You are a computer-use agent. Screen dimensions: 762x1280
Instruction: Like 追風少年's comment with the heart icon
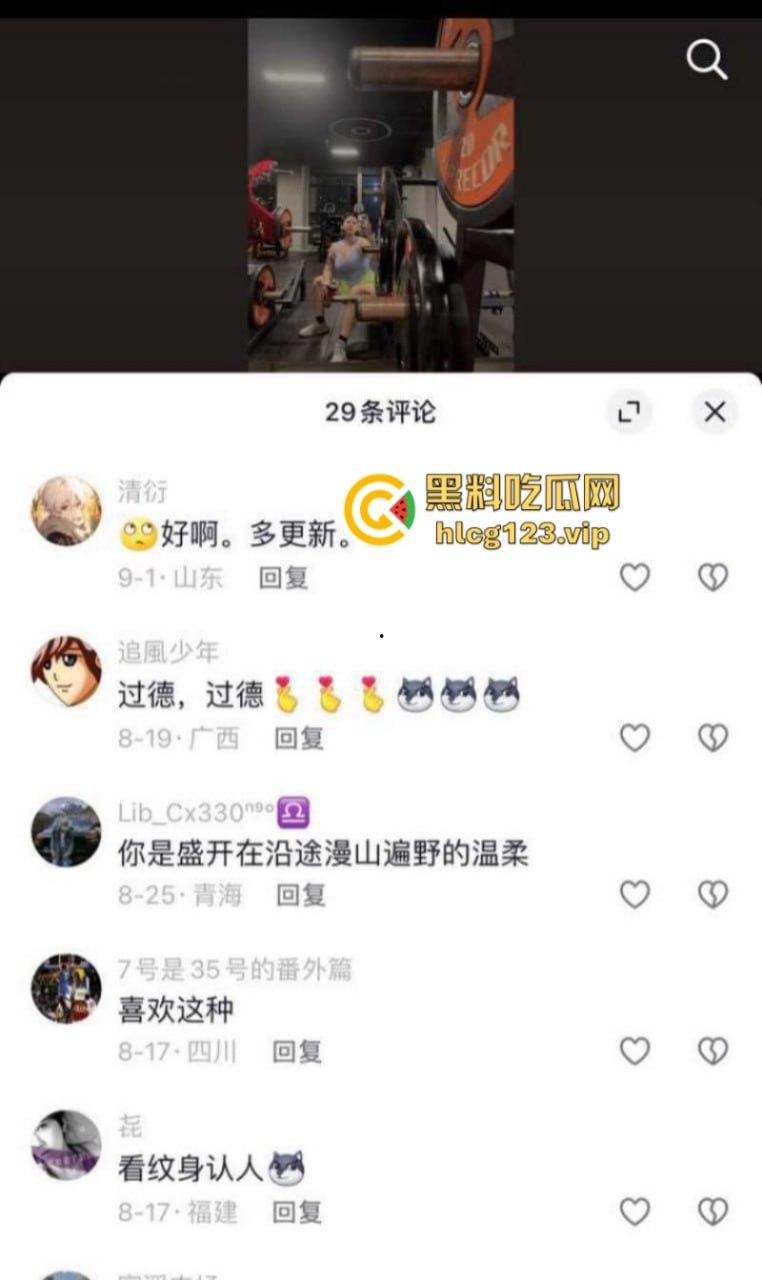click(636, 737)
